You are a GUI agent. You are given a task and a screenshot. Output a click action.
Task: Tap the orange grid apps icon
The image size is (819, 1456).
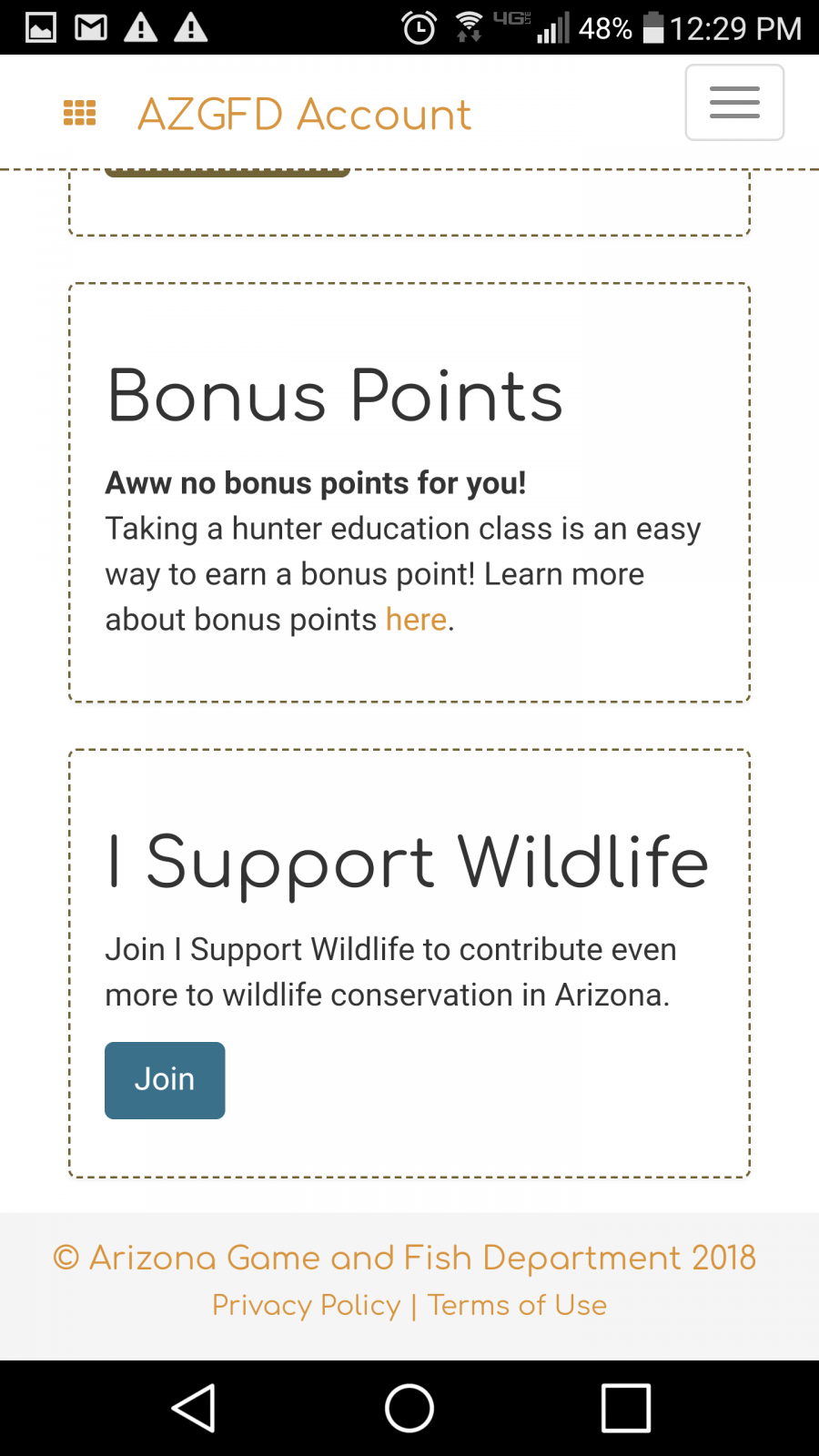click(x=80, y=113)
